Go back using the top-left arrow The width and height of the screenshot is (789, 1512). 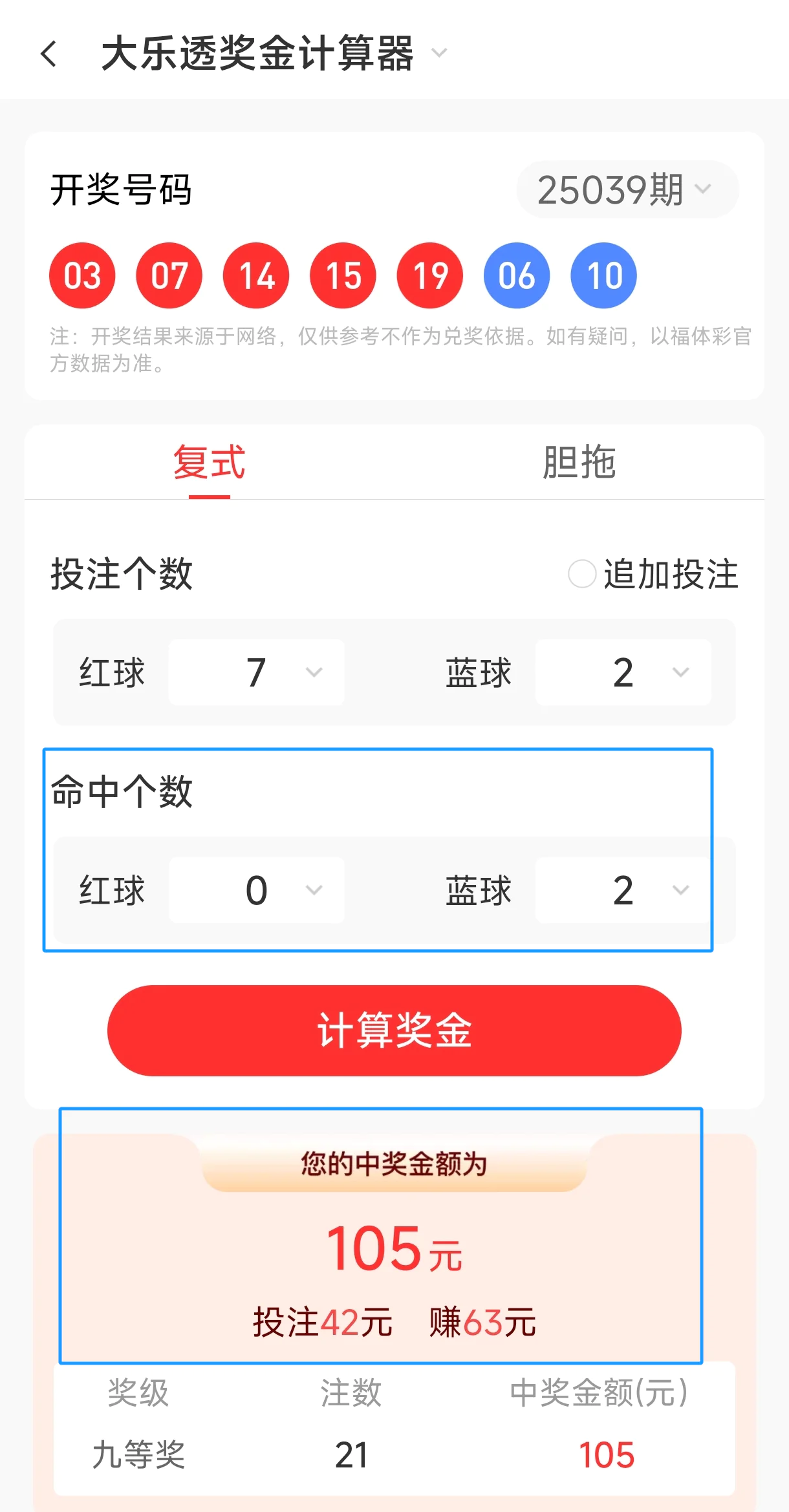(x=49, y=54)
